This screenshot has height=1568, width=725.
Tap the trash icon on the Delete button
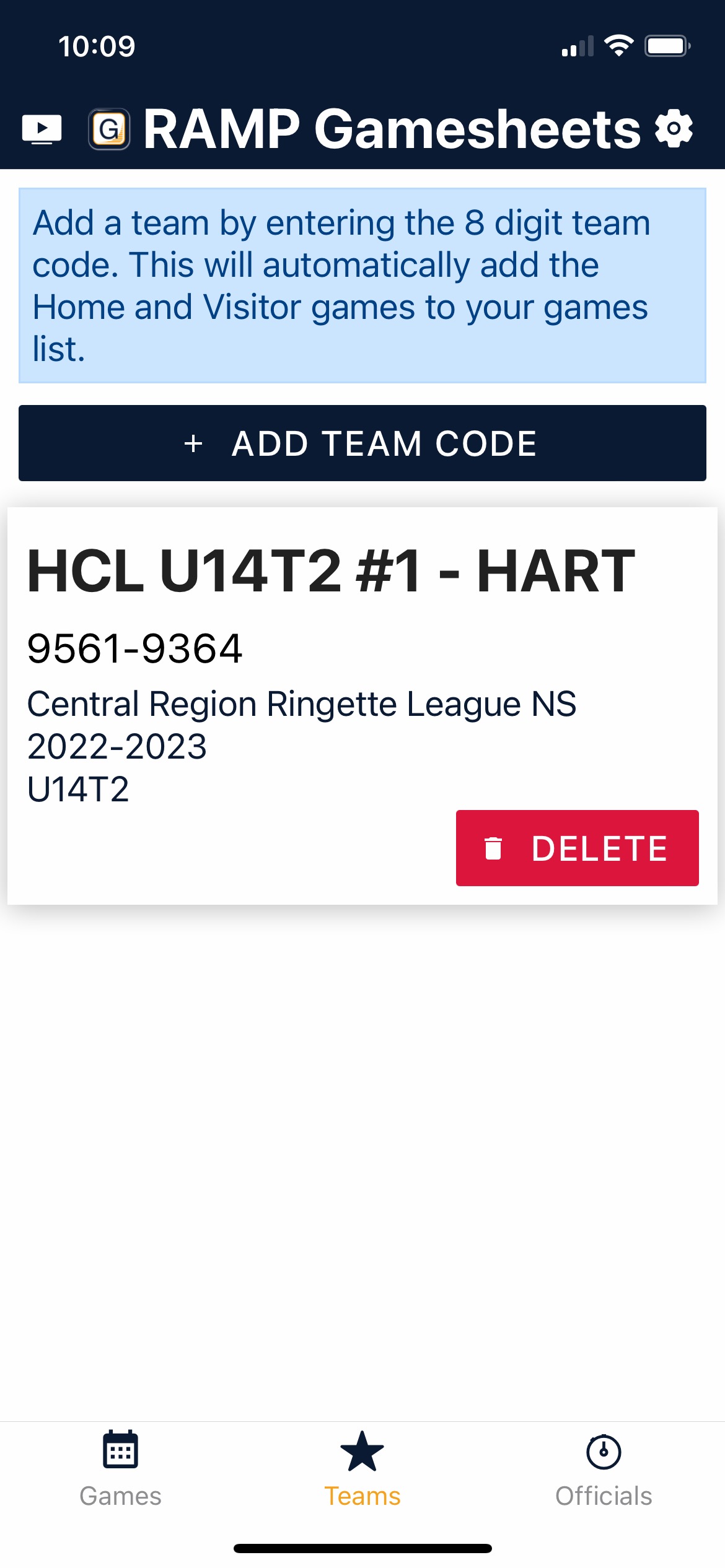tap(493, 848)
